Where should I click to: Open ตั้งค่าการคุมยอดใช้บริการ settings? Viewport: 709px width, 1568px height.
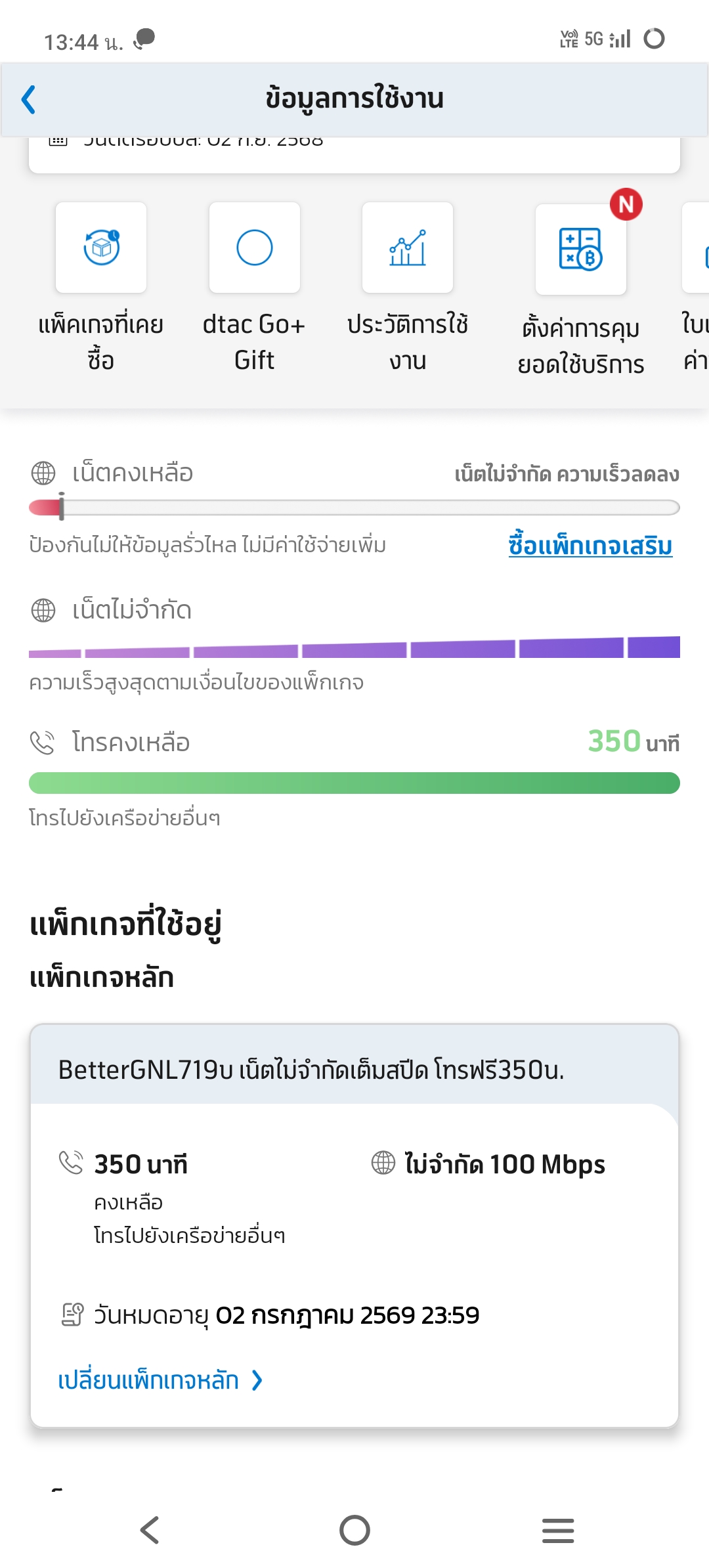(581, 290)
